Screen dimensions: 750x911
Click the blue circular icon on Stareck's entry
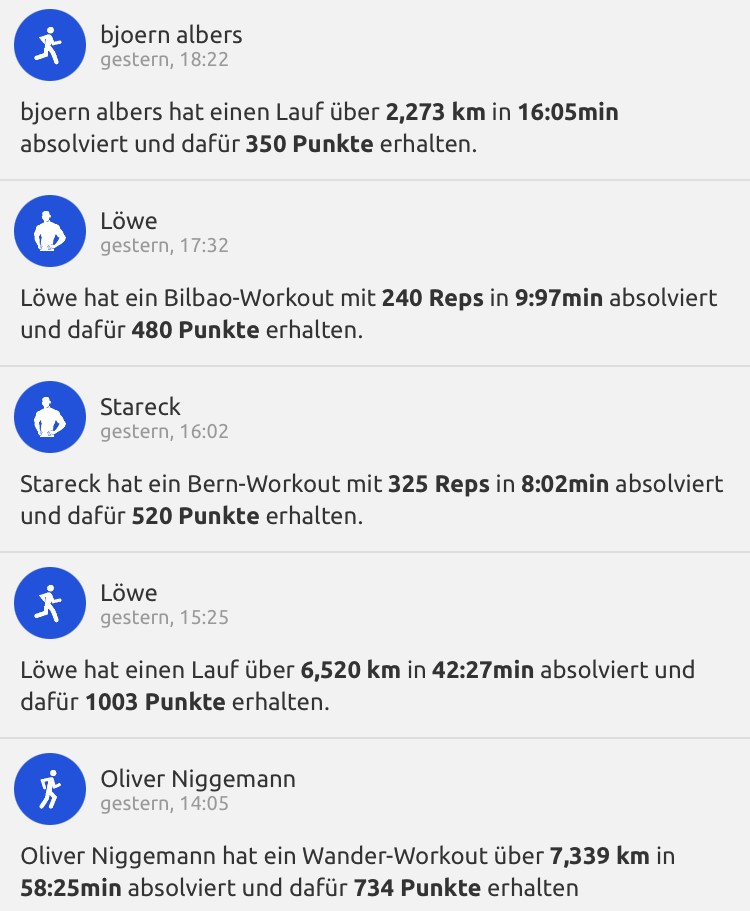49,417
